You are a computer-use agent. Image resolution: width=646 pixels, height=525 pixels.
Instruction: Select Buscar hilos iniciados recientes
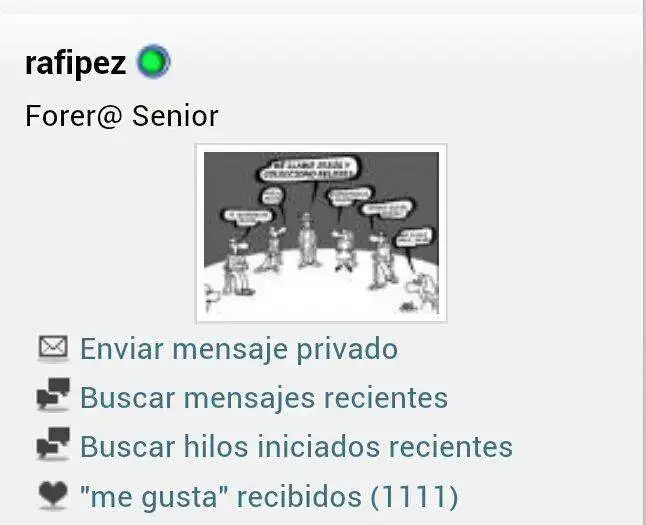(296, 447)
